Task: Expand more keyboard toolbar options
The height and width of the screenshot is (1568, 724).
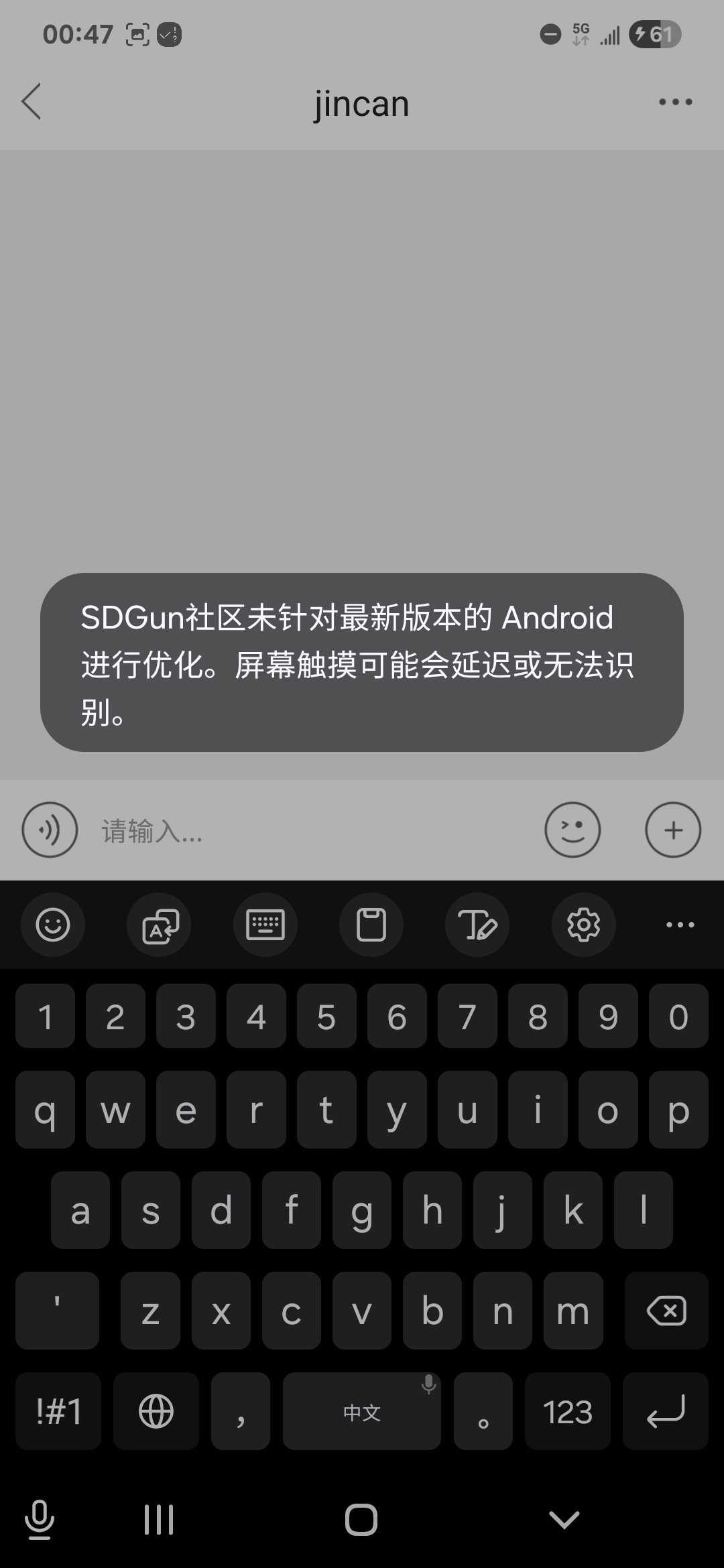Action: click(680, 925)
